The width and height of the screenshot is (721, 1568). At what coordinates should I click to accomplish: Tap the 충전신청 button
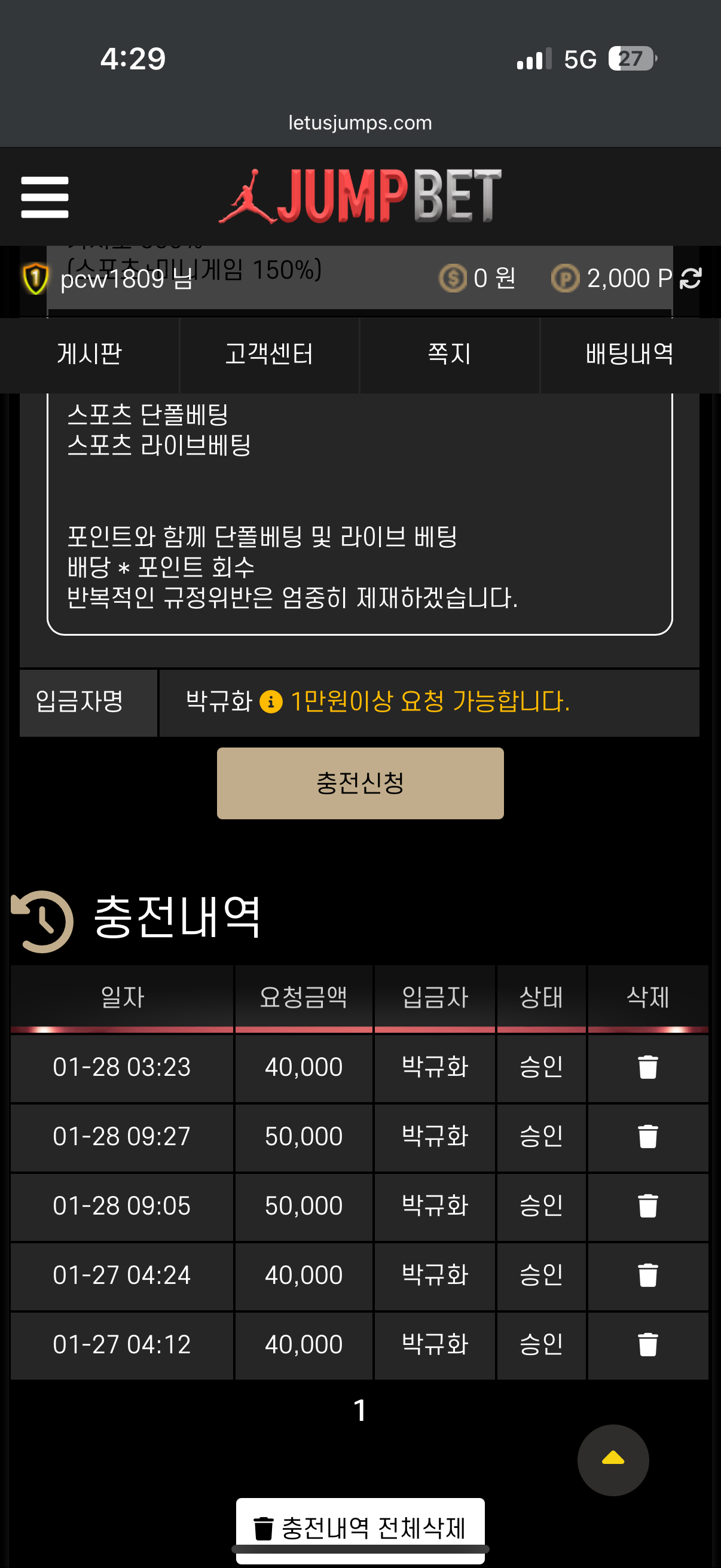pos(360,783)
